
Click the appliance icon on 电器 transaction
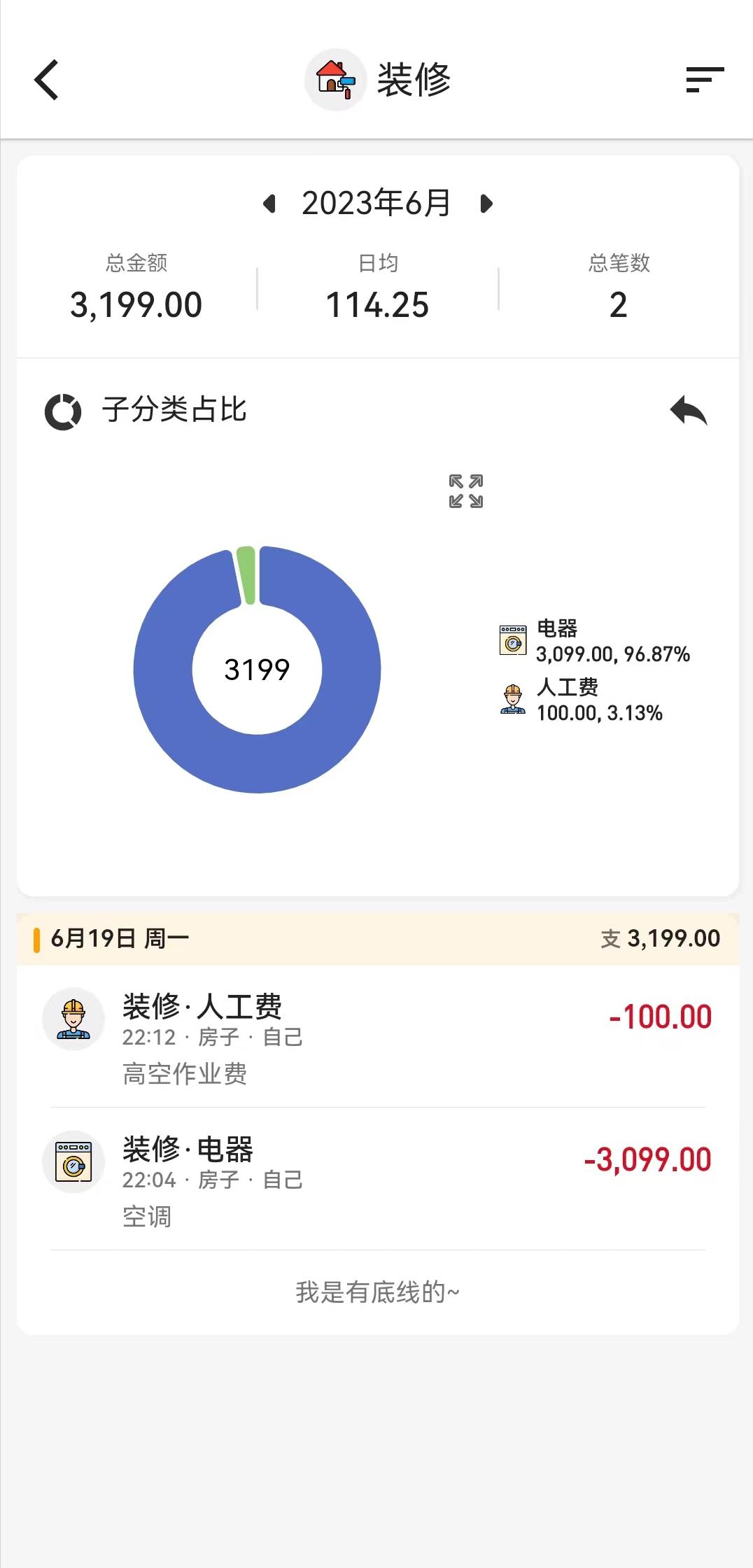pos(73,1162)
